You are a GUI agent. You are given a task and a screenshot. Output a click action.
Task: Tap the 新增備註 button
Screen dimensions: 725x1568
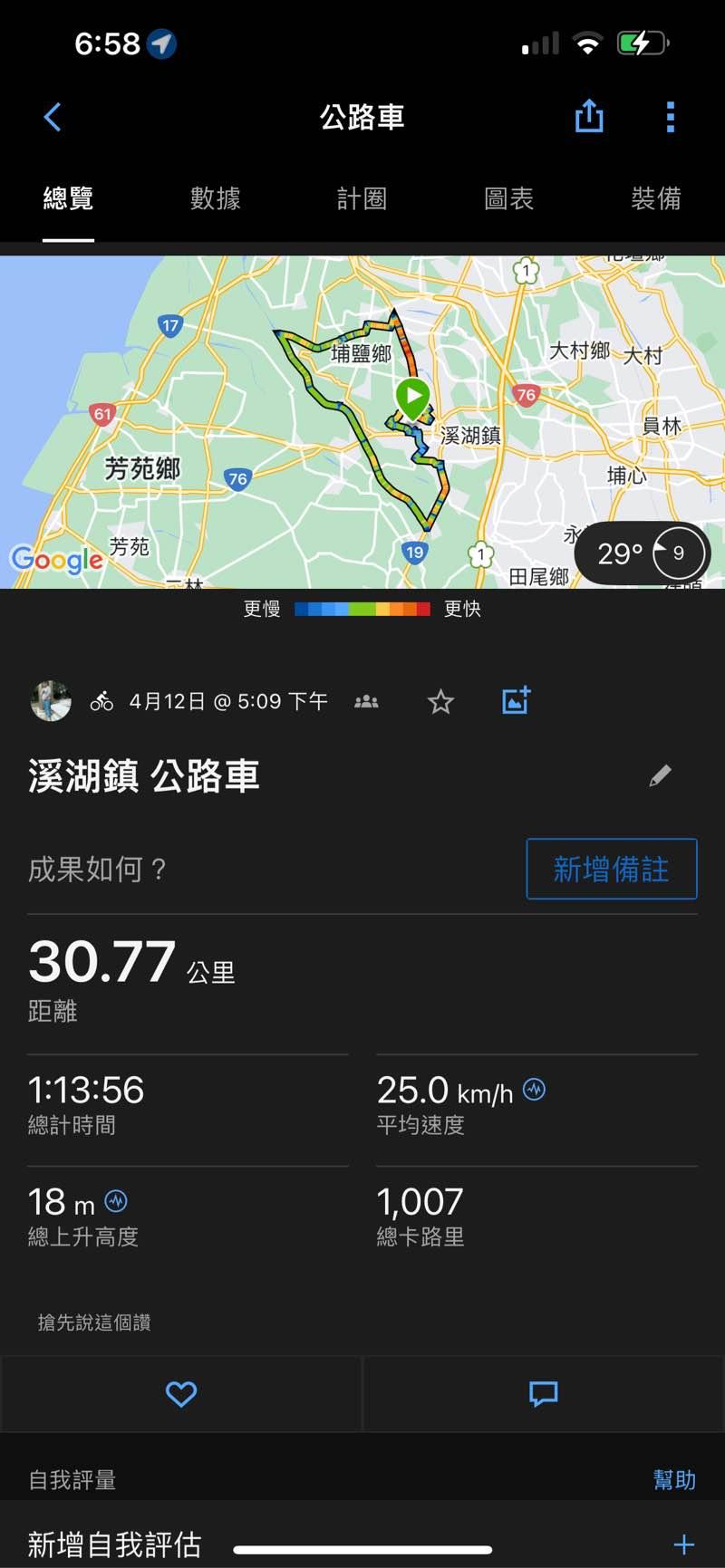coord(611,869)
